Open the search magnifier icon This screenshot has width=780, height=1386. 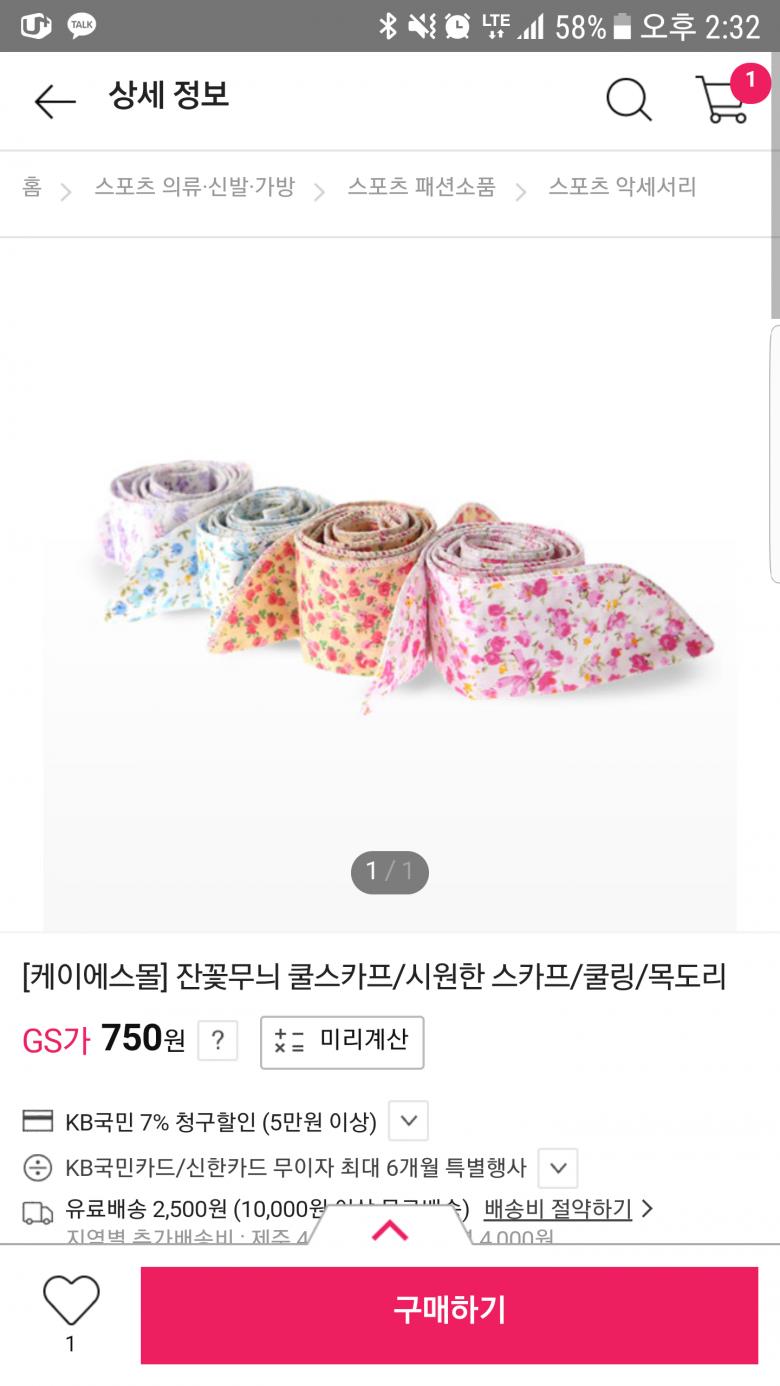tap(629, 99)
